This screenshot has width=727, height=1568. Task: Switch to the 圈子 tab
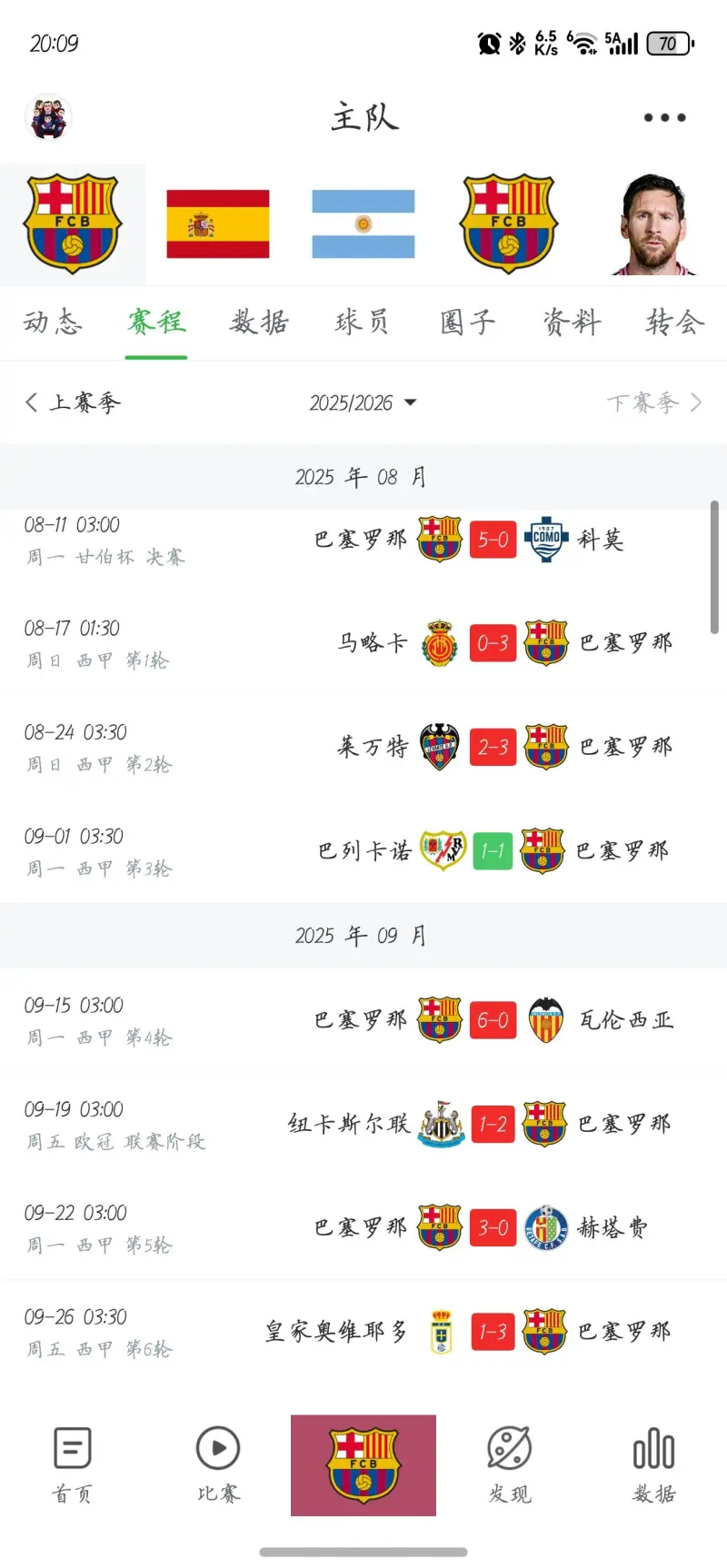click(x=467, y=323)
